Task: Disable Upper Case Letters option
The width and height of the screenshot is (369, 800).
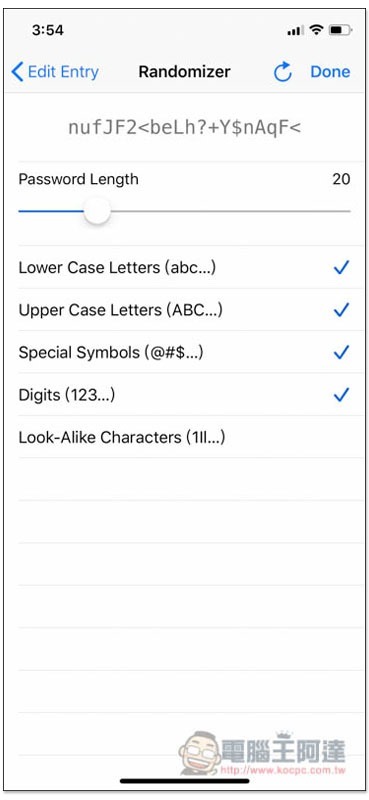Action: (x=184, y=310)
